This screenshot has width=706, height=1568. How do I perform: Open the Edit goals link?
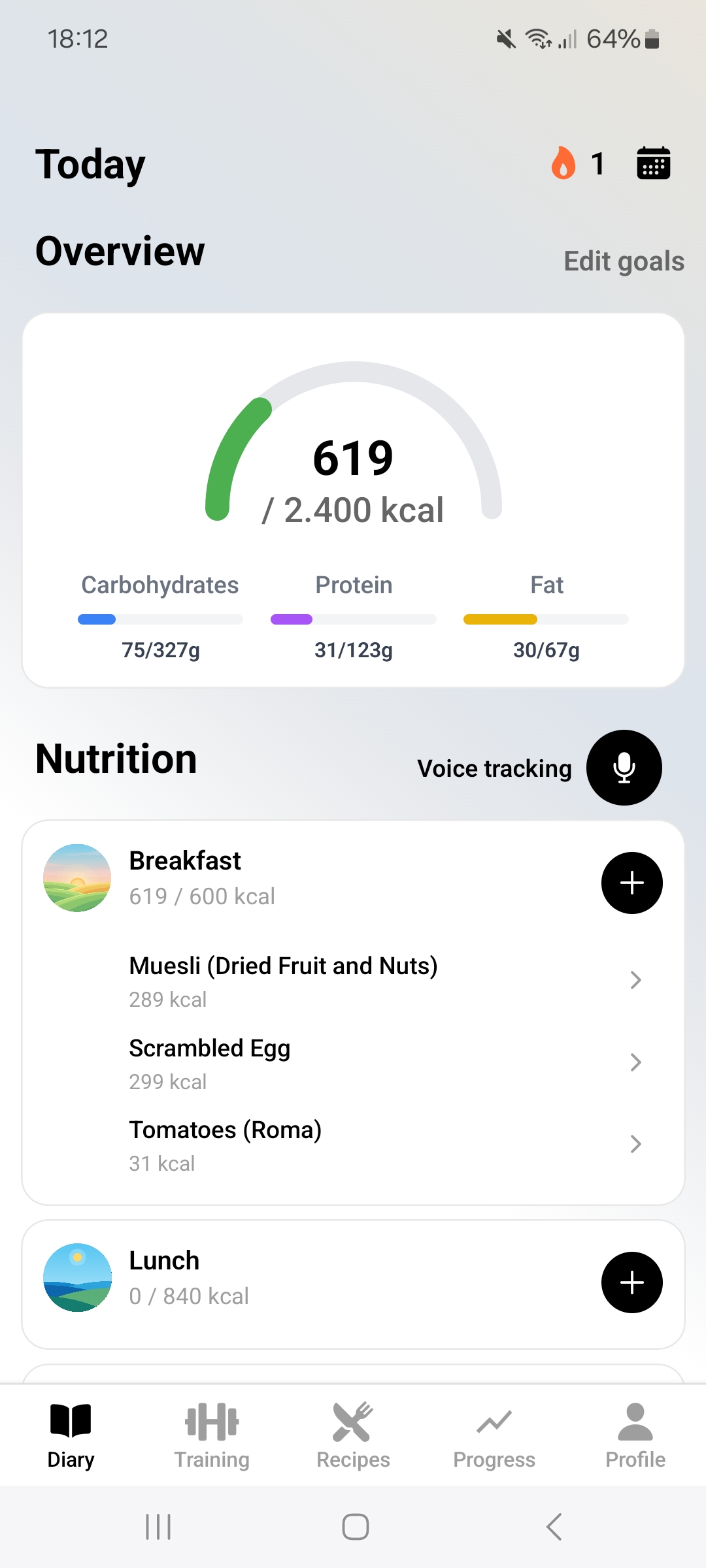point(623,261)
